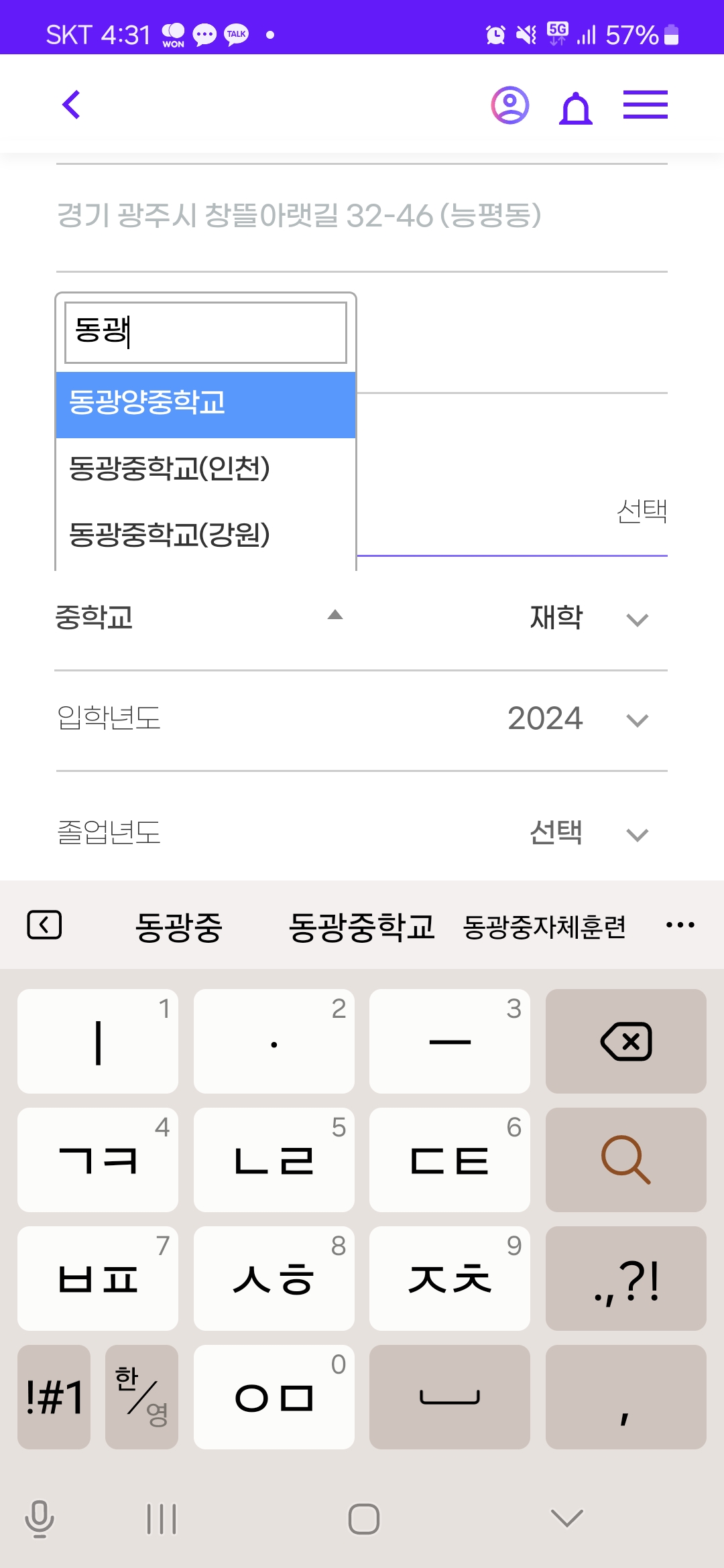Tap the keyboard search key
Viewport: 724px width, 1568px height.
click(625, 1160)
